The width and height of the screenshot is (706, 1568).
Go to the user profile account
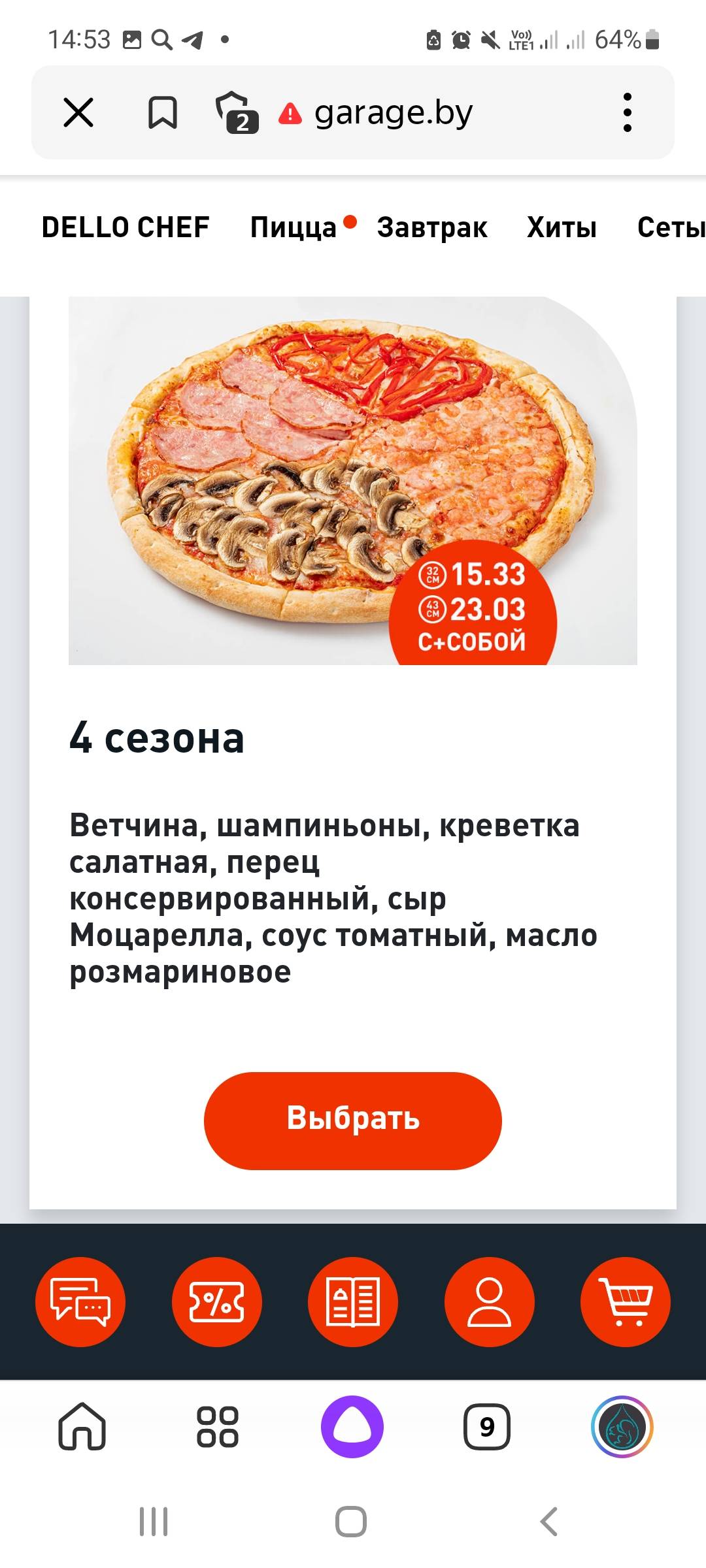coord(489,1301)
